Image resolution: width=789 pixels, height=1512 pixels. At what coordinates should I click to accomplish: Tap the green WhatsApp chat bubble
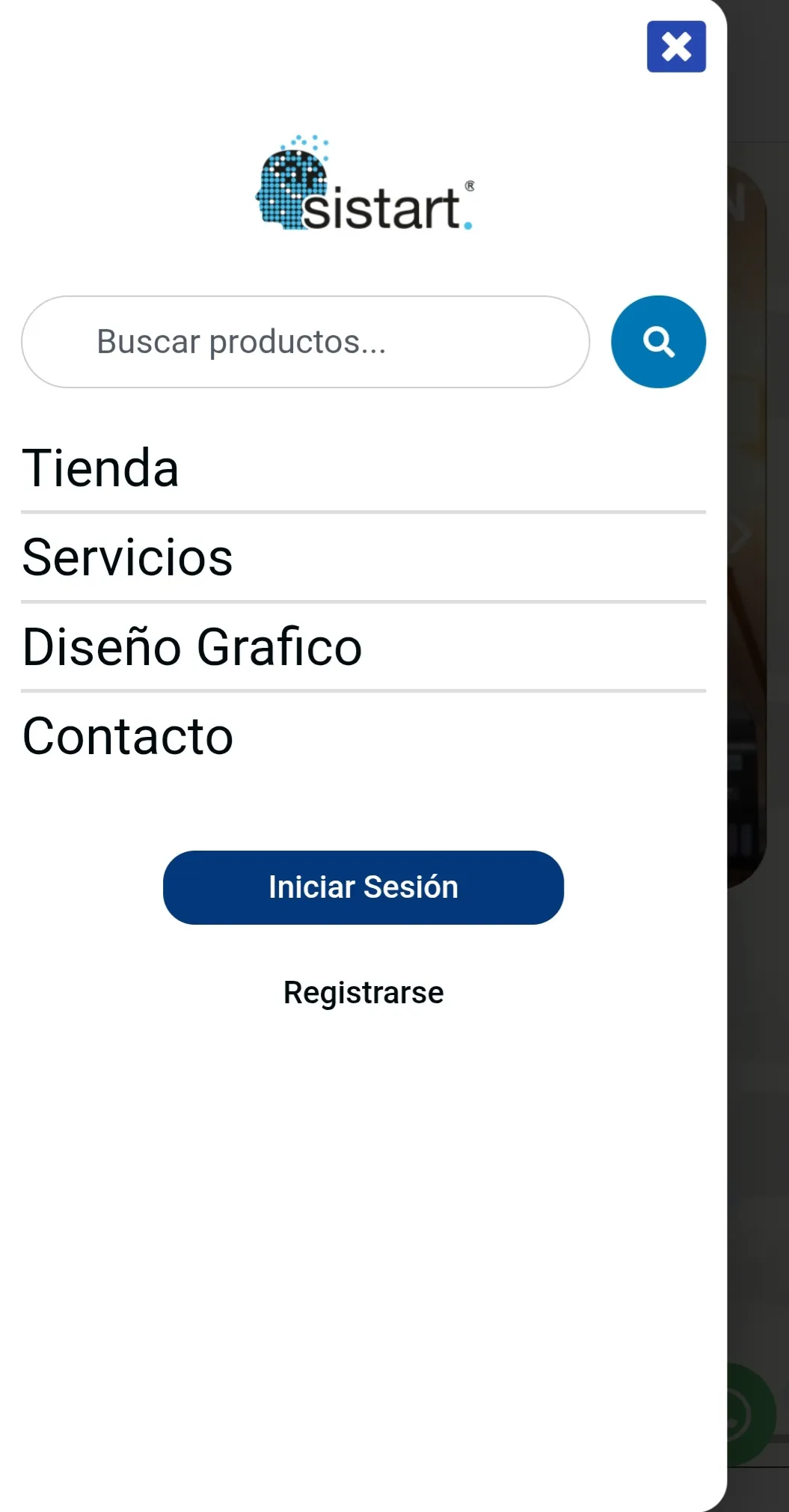755,1414
